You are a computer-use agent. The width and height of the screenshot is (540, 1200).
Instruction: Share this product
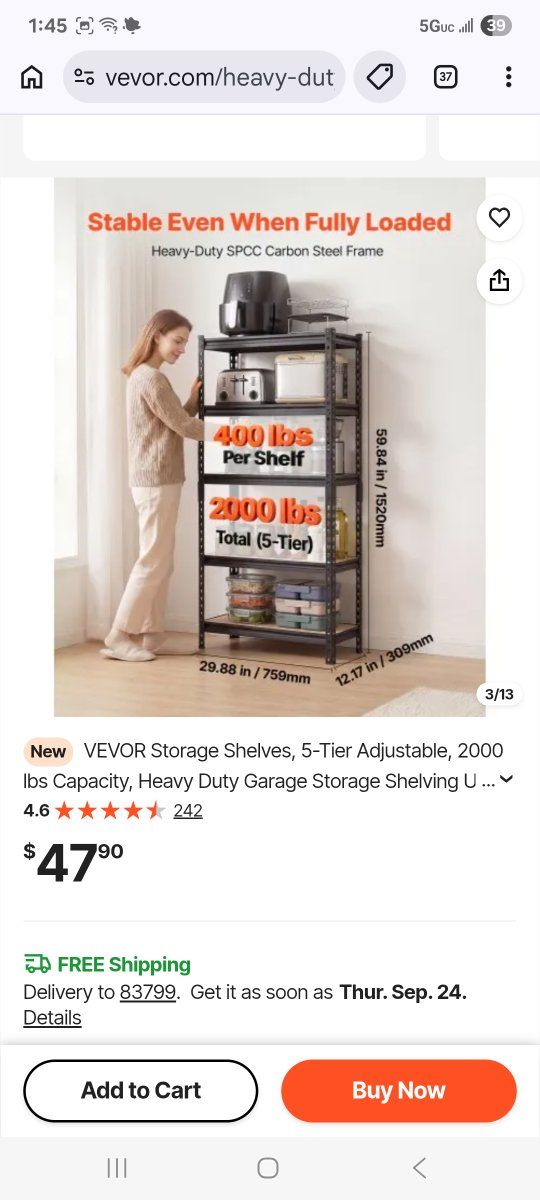pos(499,281)
